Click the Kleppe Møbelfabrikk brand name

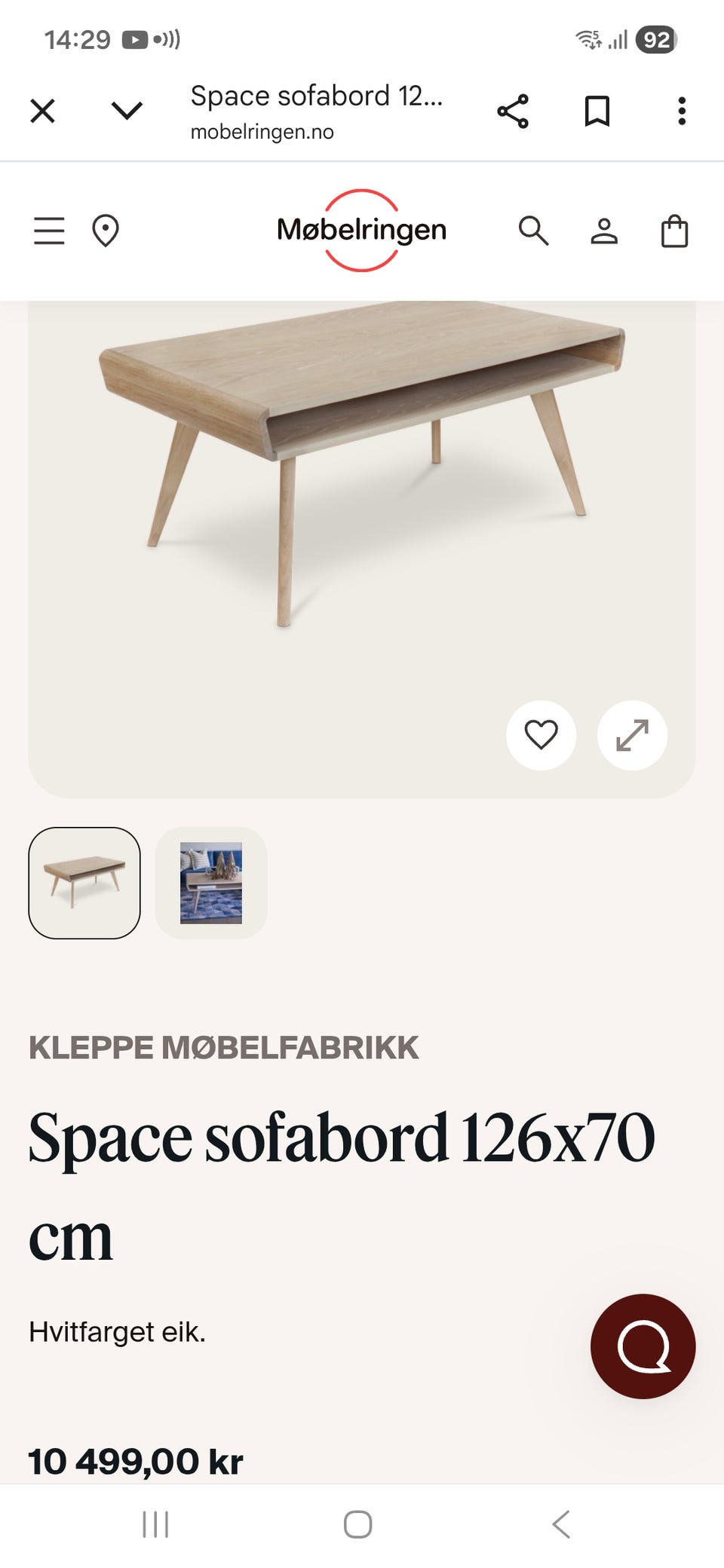222,1048
